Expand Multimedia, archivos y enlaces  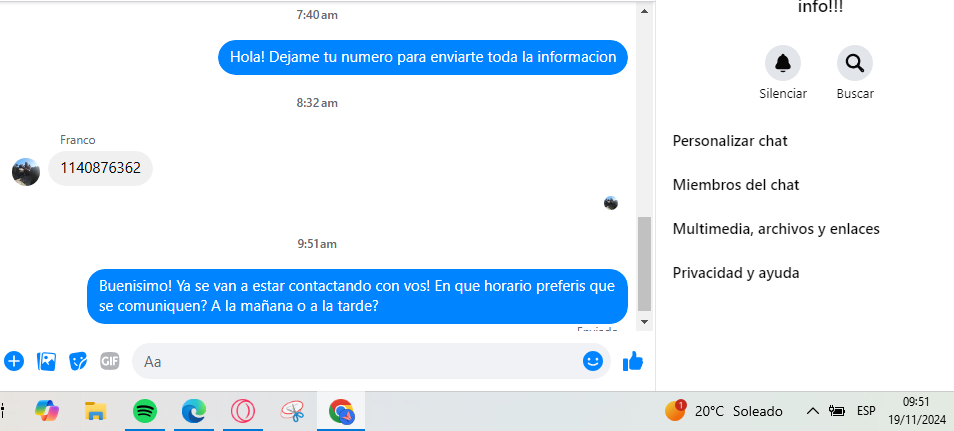tap(776, 229)
